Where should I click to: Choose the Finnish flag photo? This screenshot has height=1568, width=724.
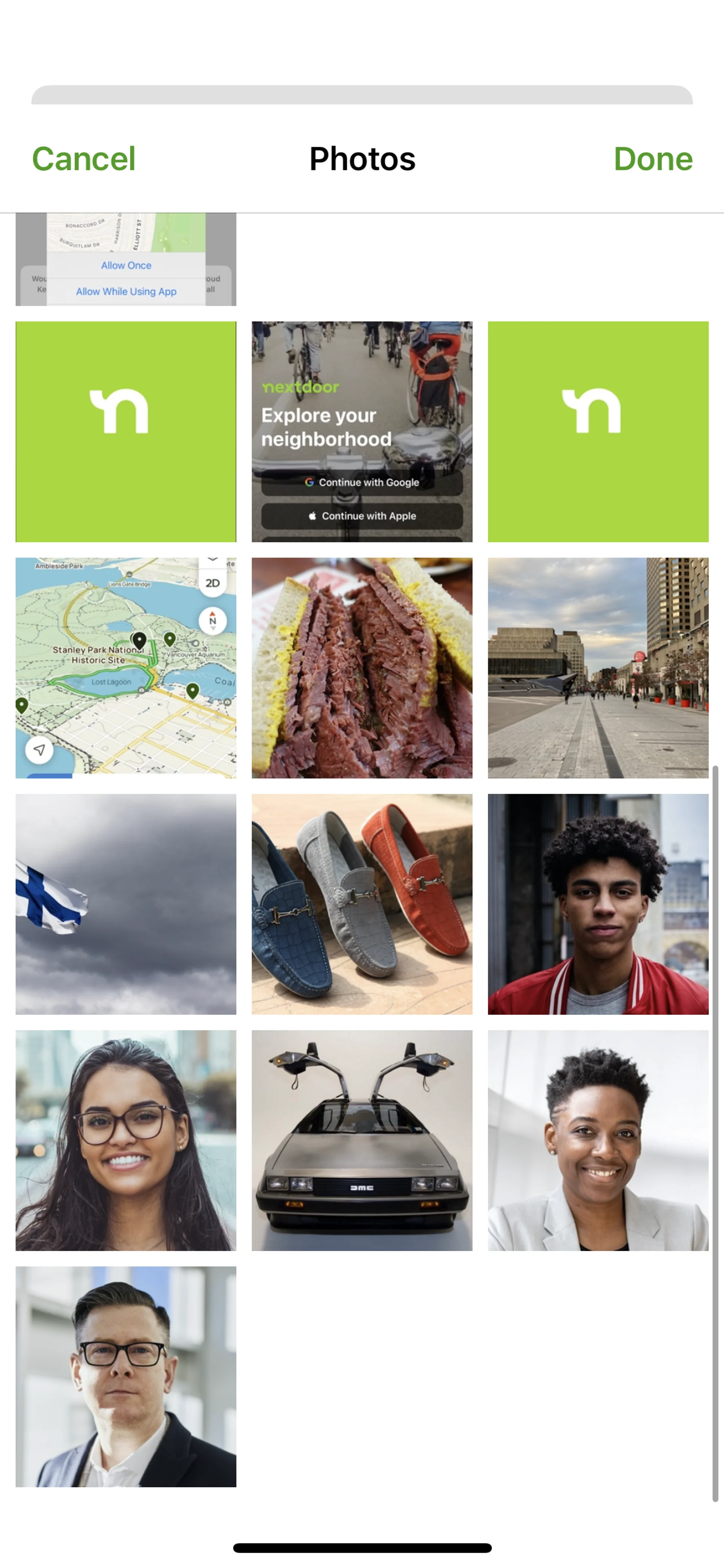pos(126,904)
